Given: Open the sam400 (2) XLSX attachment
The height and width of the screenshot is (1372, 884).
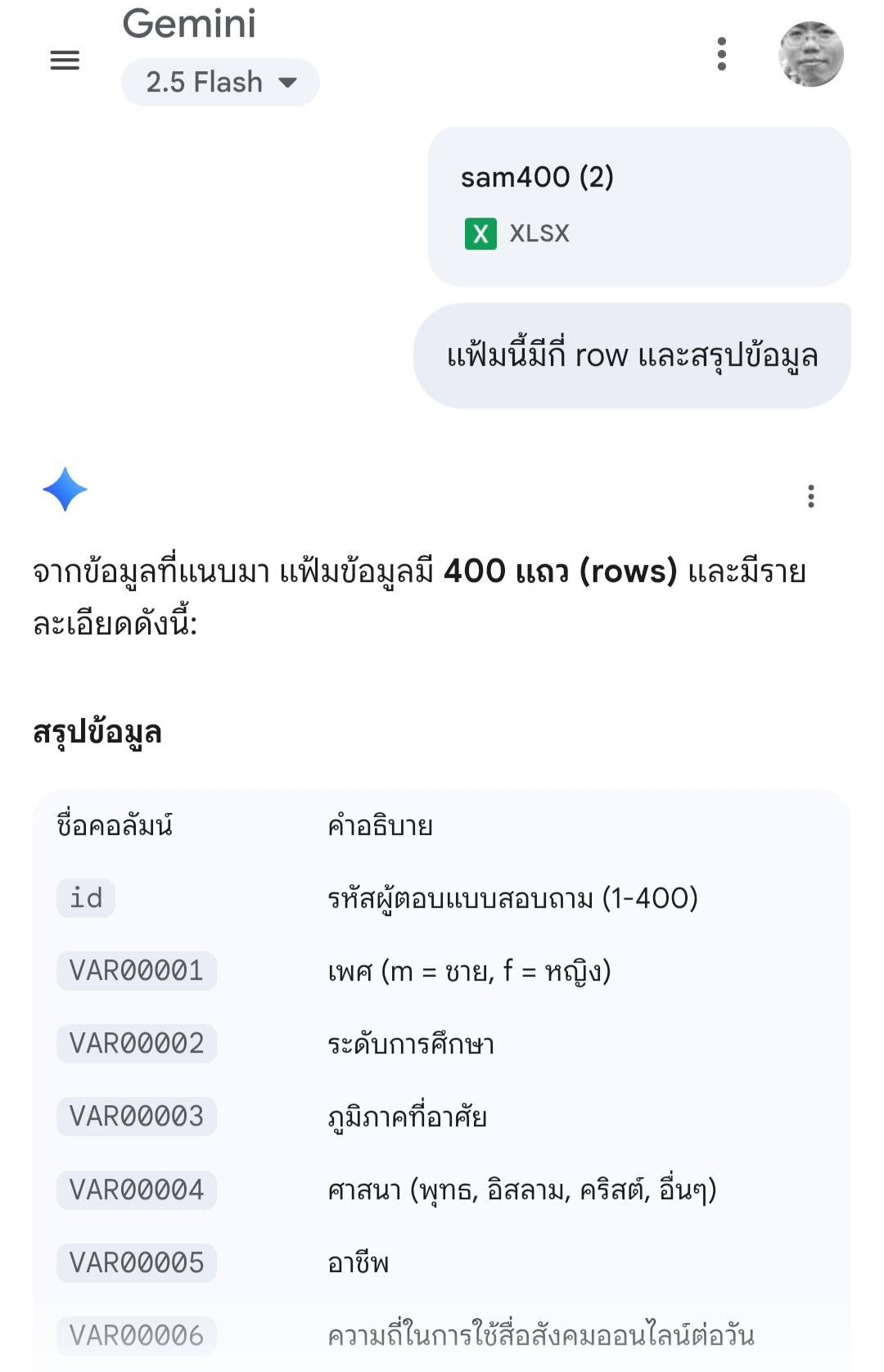Looking at the screenshot, I should tap(638, 205).
